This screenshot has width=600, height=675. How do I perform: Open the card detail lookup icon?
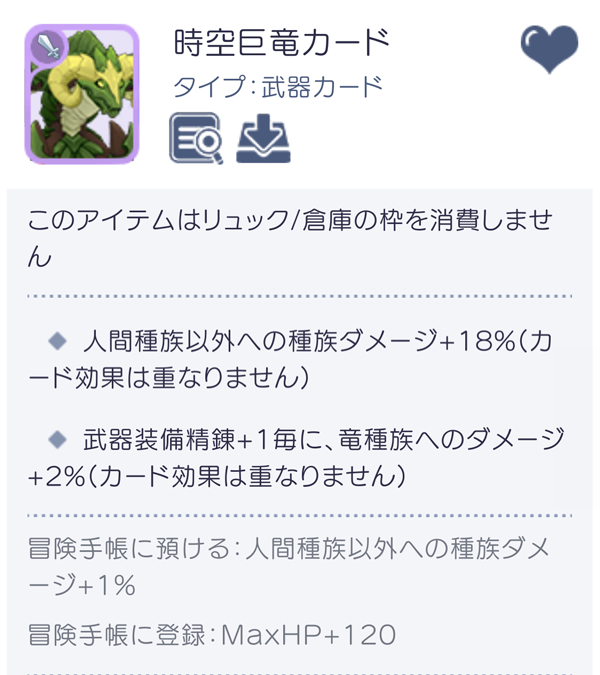[x=195, y=139]
